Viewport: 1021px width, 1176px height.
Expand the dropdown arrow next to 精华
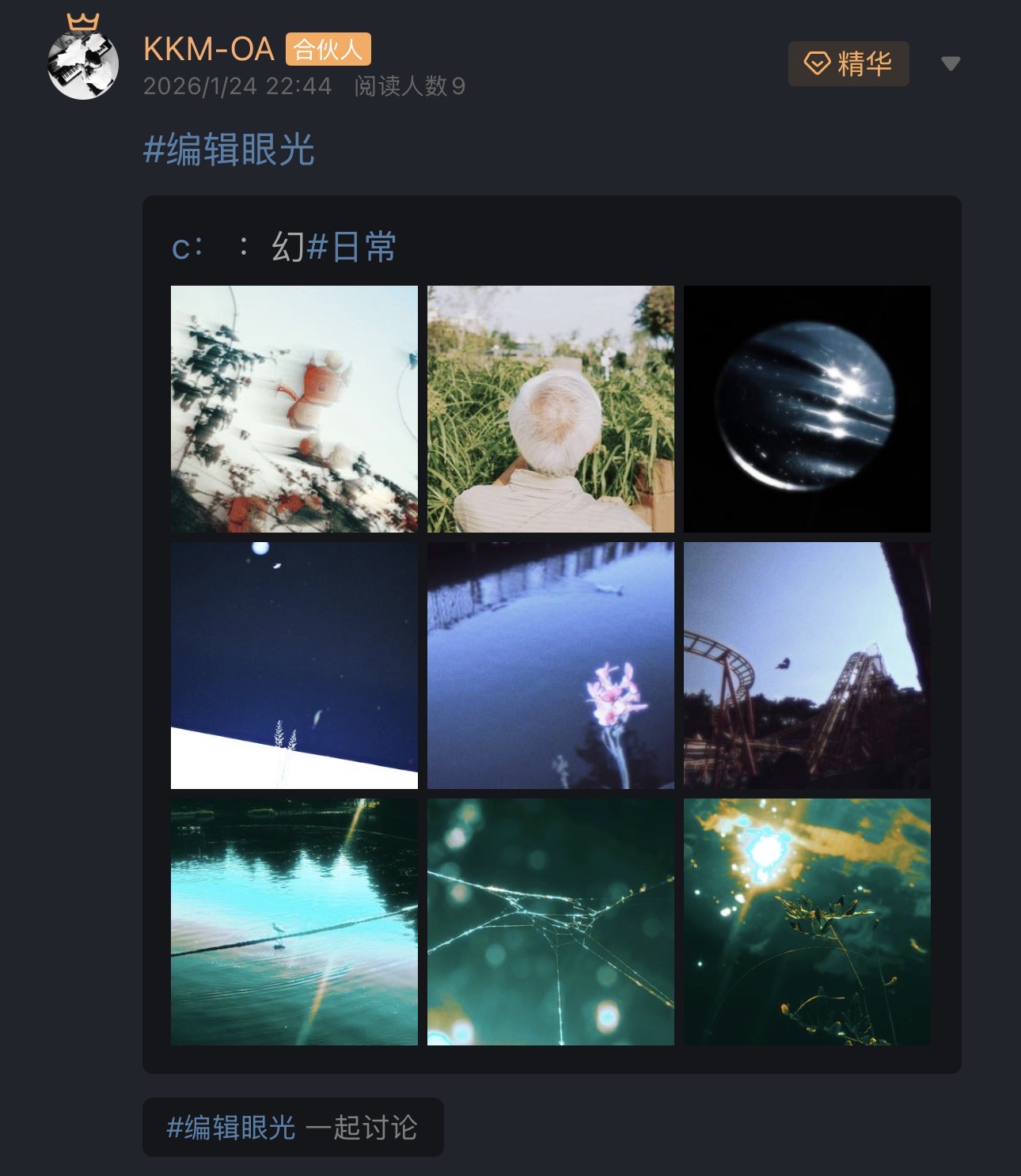coord(951,63)
